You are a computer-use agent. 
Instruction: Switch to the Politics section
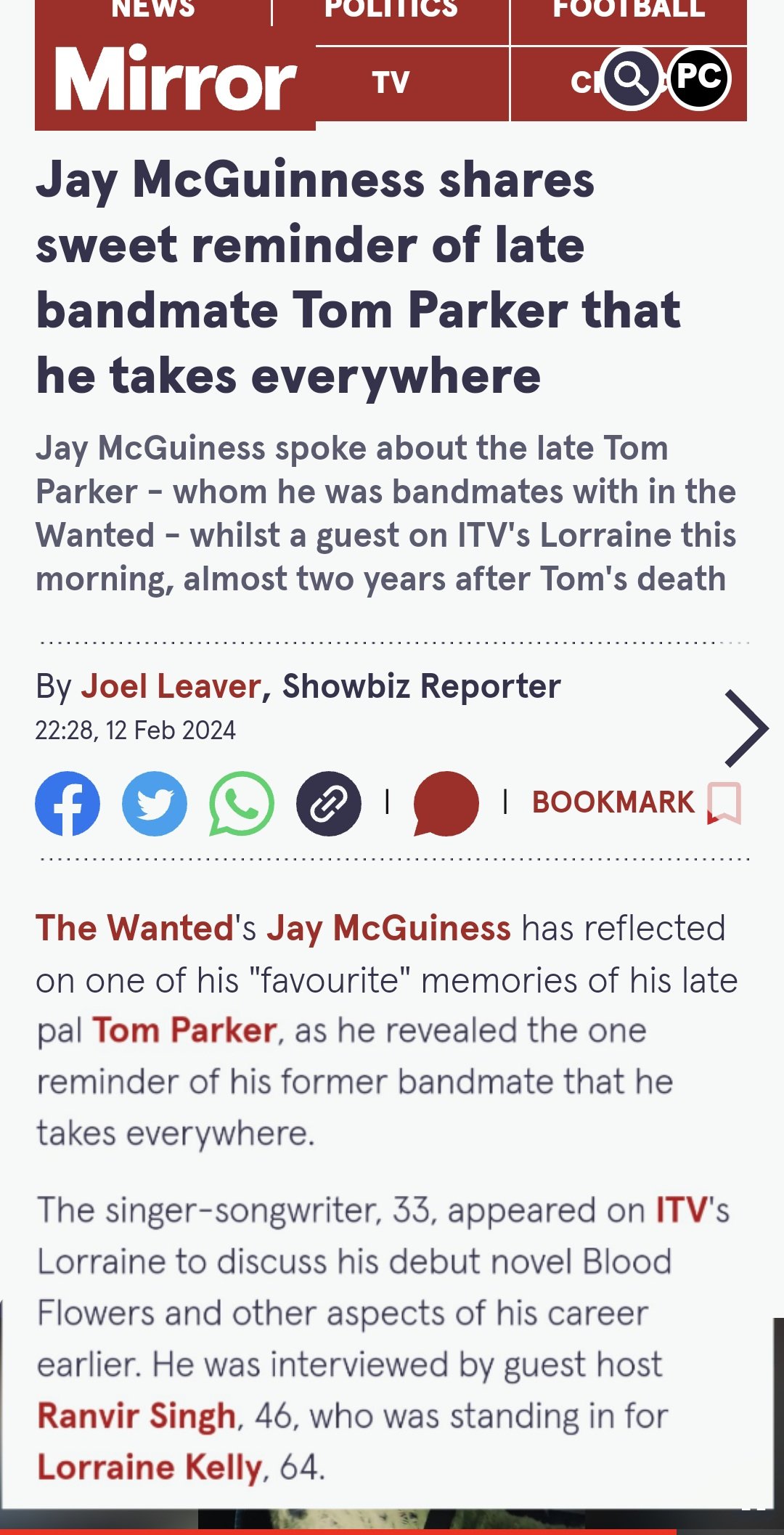[391, 10]
